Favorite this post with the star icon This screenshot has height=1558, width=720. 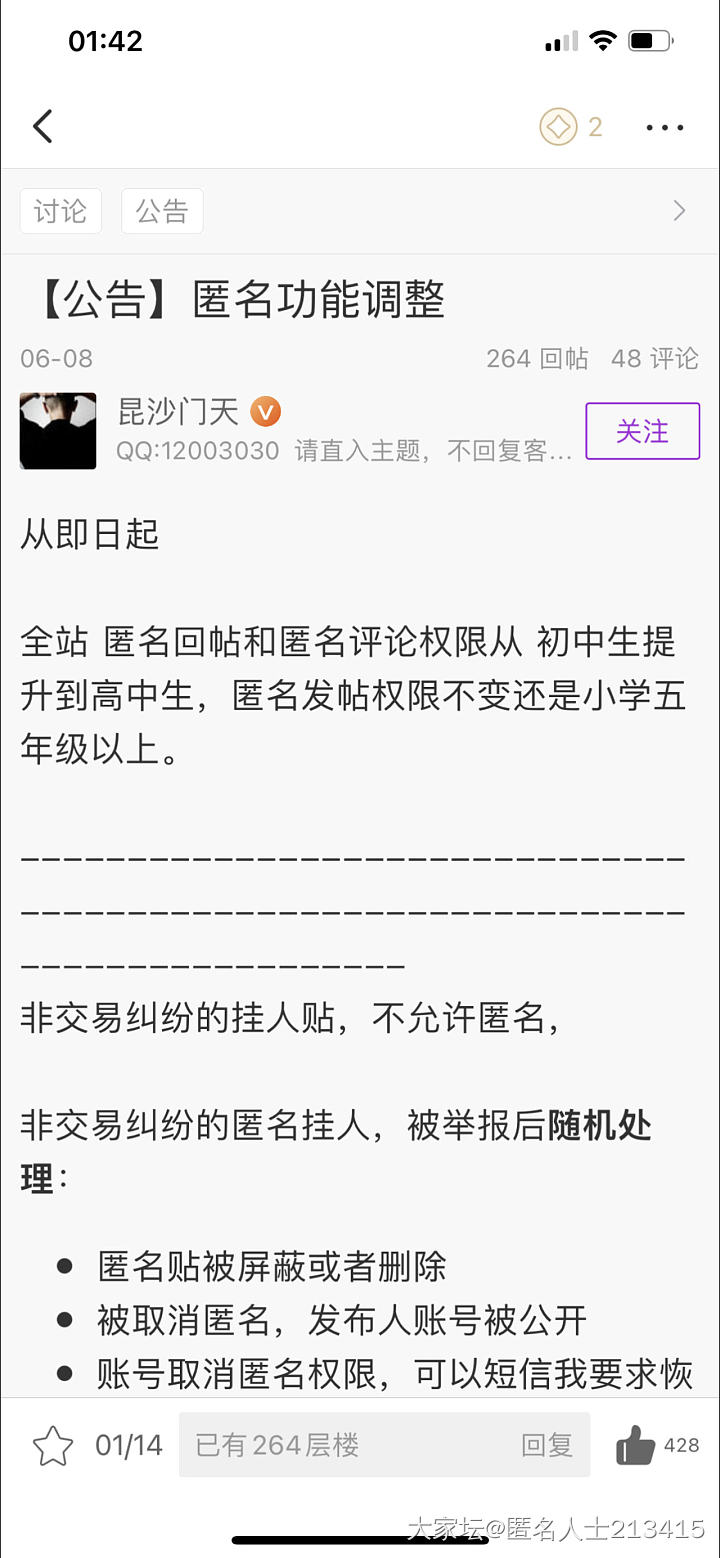pyautogui.click(x=53, y=1446)
